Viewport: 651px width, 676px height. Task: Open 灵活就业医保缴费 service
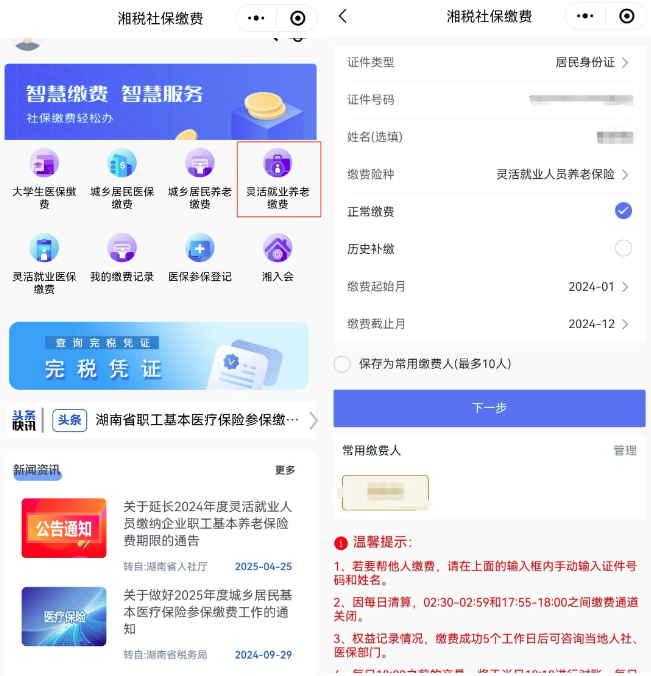point(44,264)
